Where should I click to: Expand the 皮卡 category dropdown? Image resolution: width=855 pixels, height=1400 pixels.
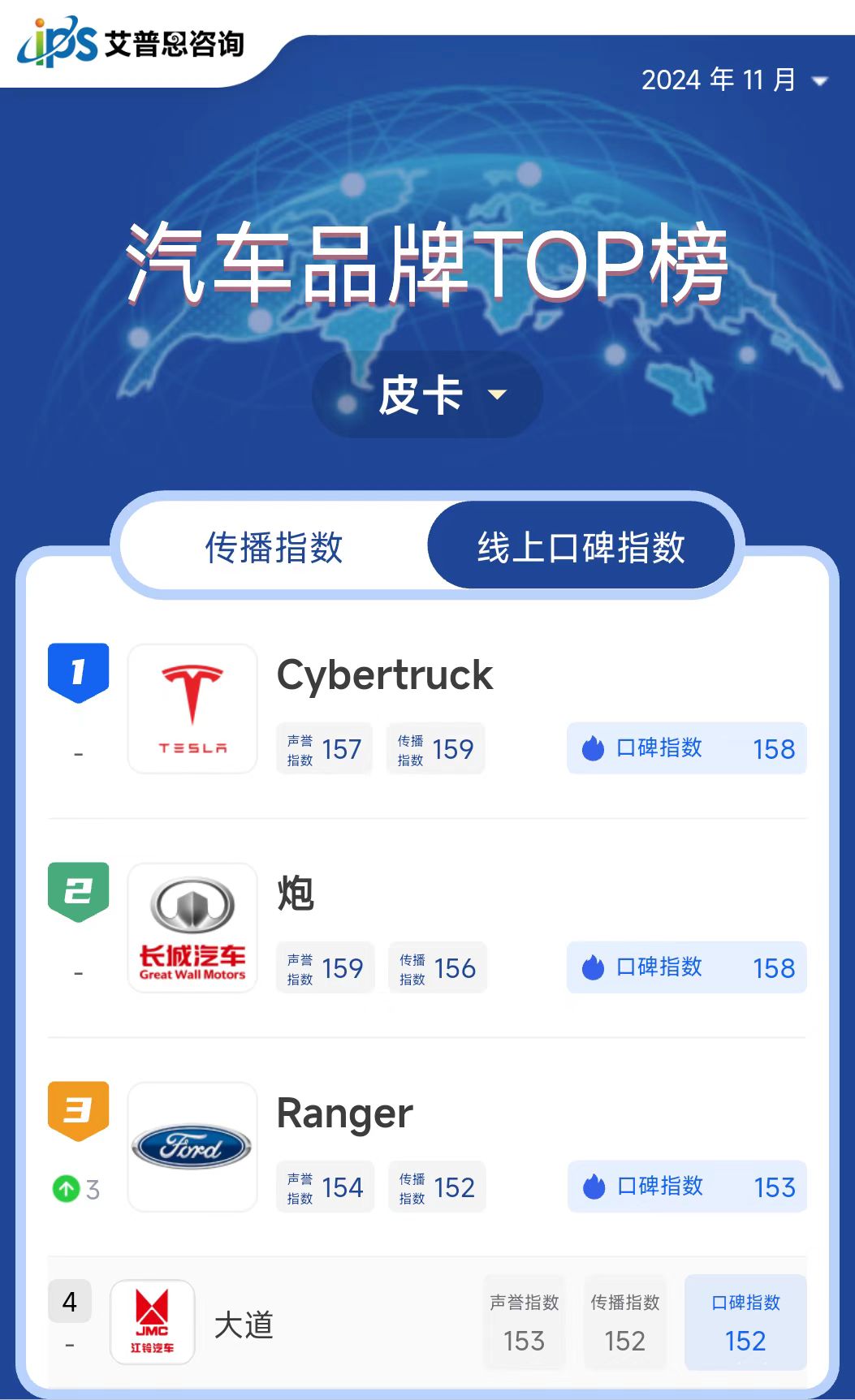(427, 395)
